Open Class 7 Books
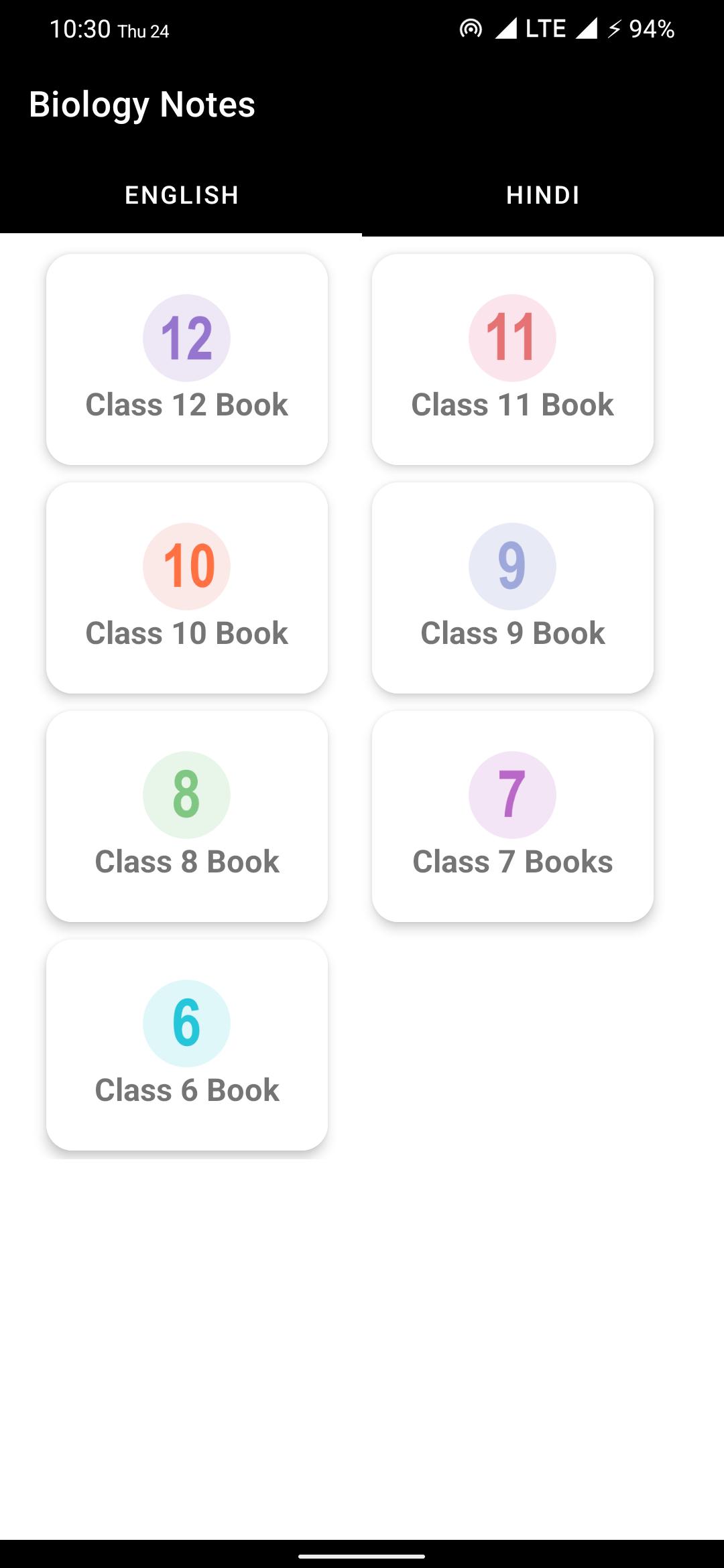The image size is (724, 1568). point(513,817)
